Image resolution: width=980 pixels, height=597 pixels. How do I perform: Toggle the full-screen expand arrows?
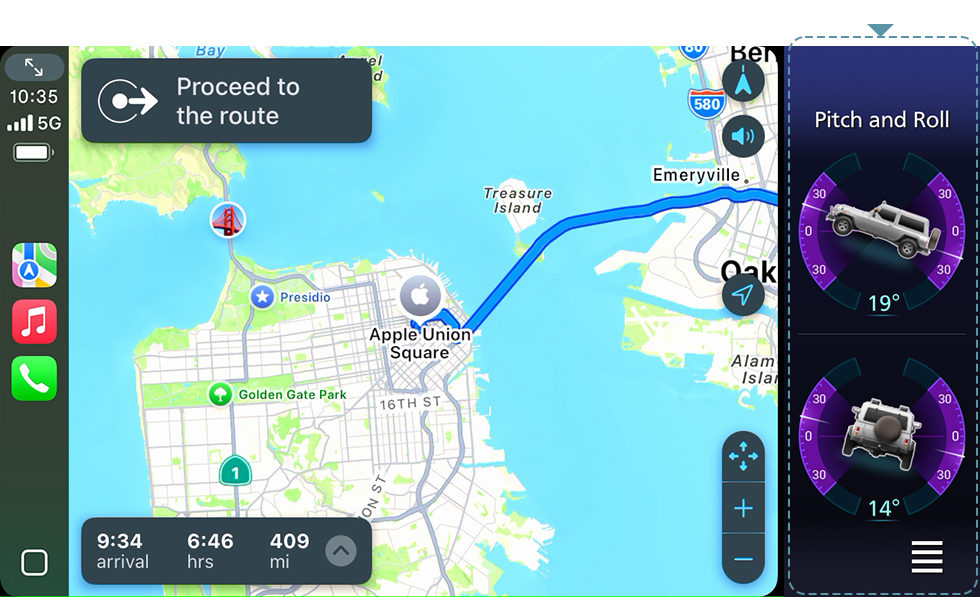[x=34, y=67]
